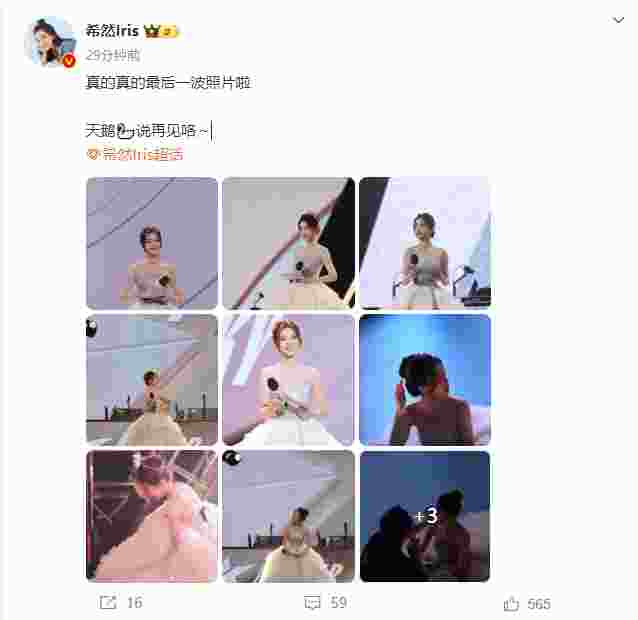Open the bottom-left pink dress photo
The height and width of the screenshot is (620, 638).
152,516
